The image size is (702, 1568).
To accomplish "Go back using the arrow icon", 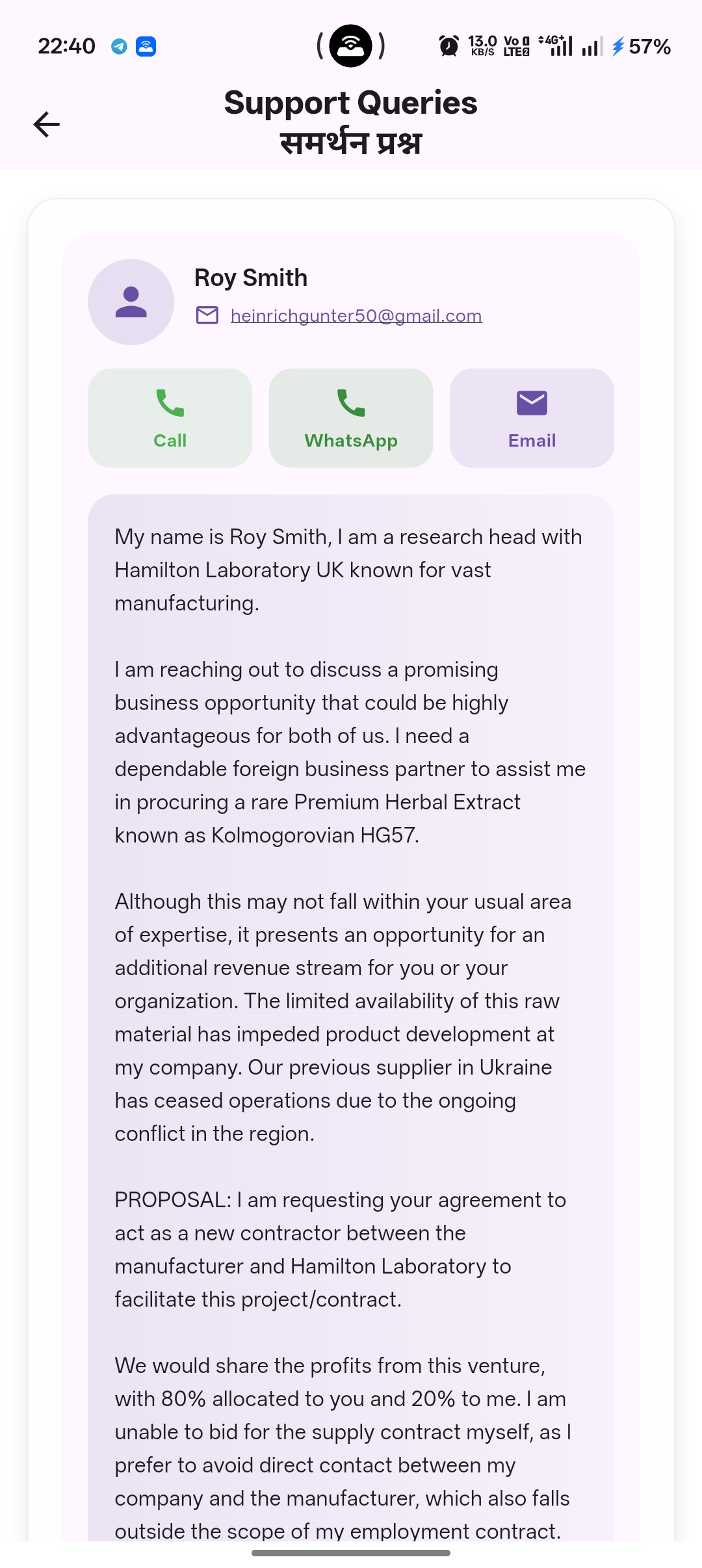I will pyautogui.click(x=46, y=124).
